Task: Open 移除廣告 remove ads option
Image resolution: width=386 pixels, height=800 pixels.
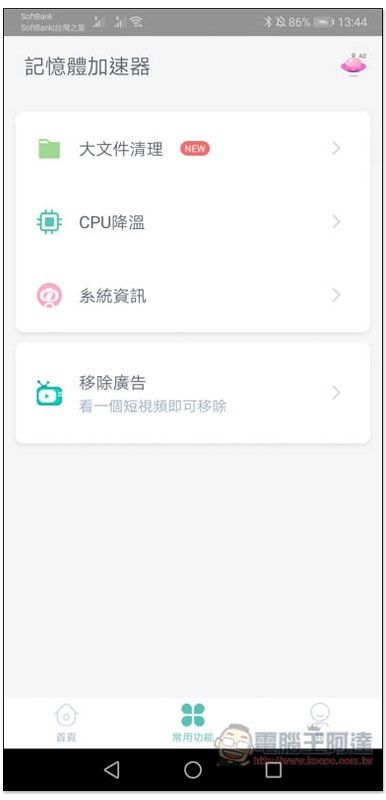Action: pyautogui.click(x=193, y=393)
